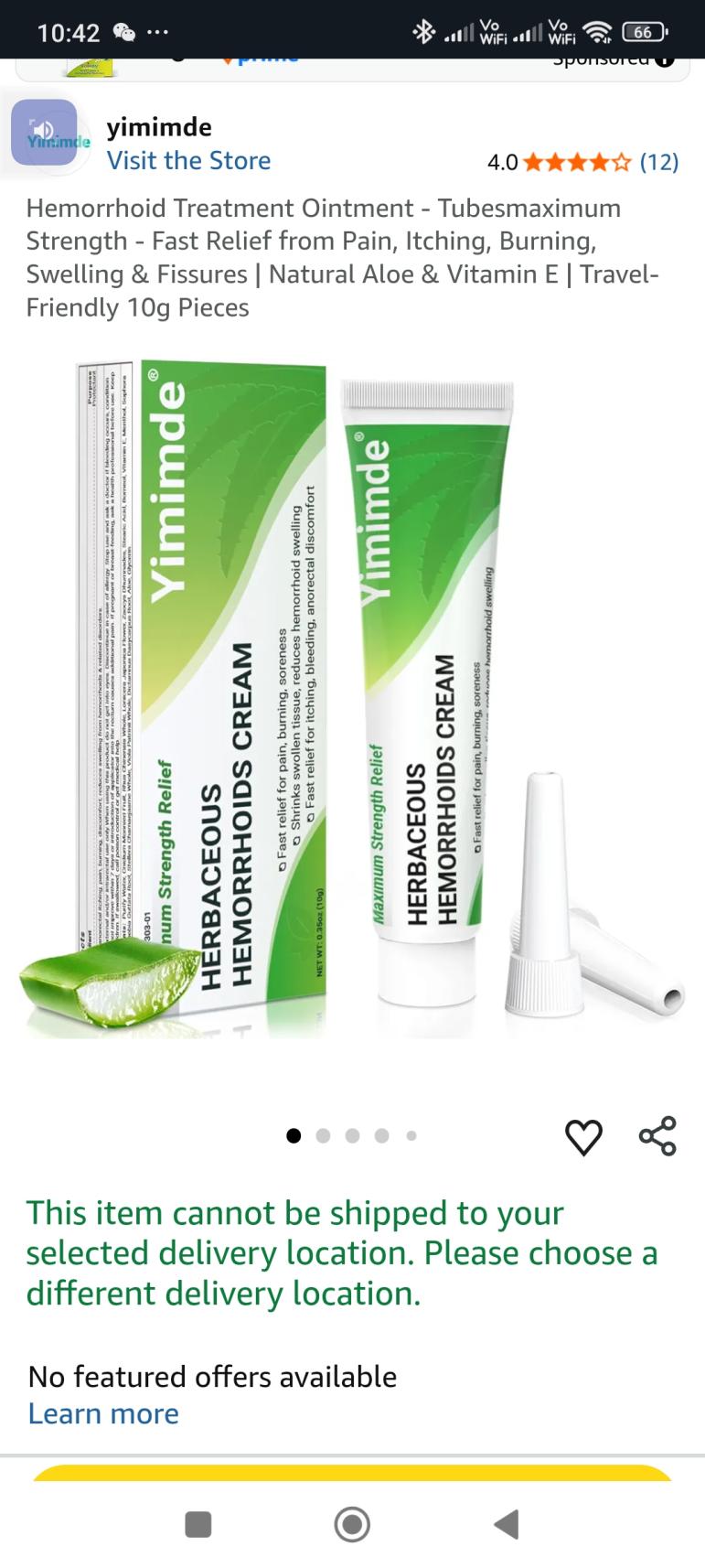This screenshot has height=1568, width=705.
Task: Go to the home screen
Action: pyautogui.click(x=352, y=1524)
